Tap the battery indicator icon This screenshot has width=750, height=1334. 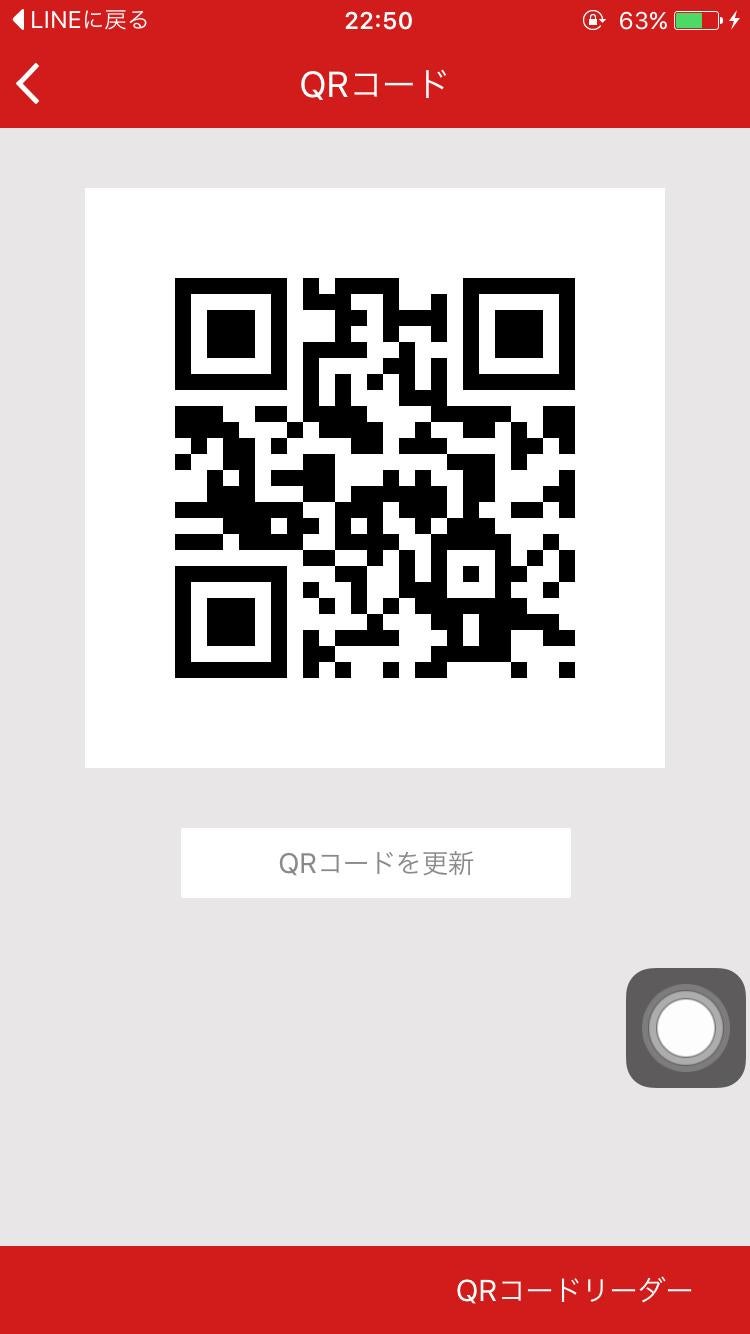point(695,18)
